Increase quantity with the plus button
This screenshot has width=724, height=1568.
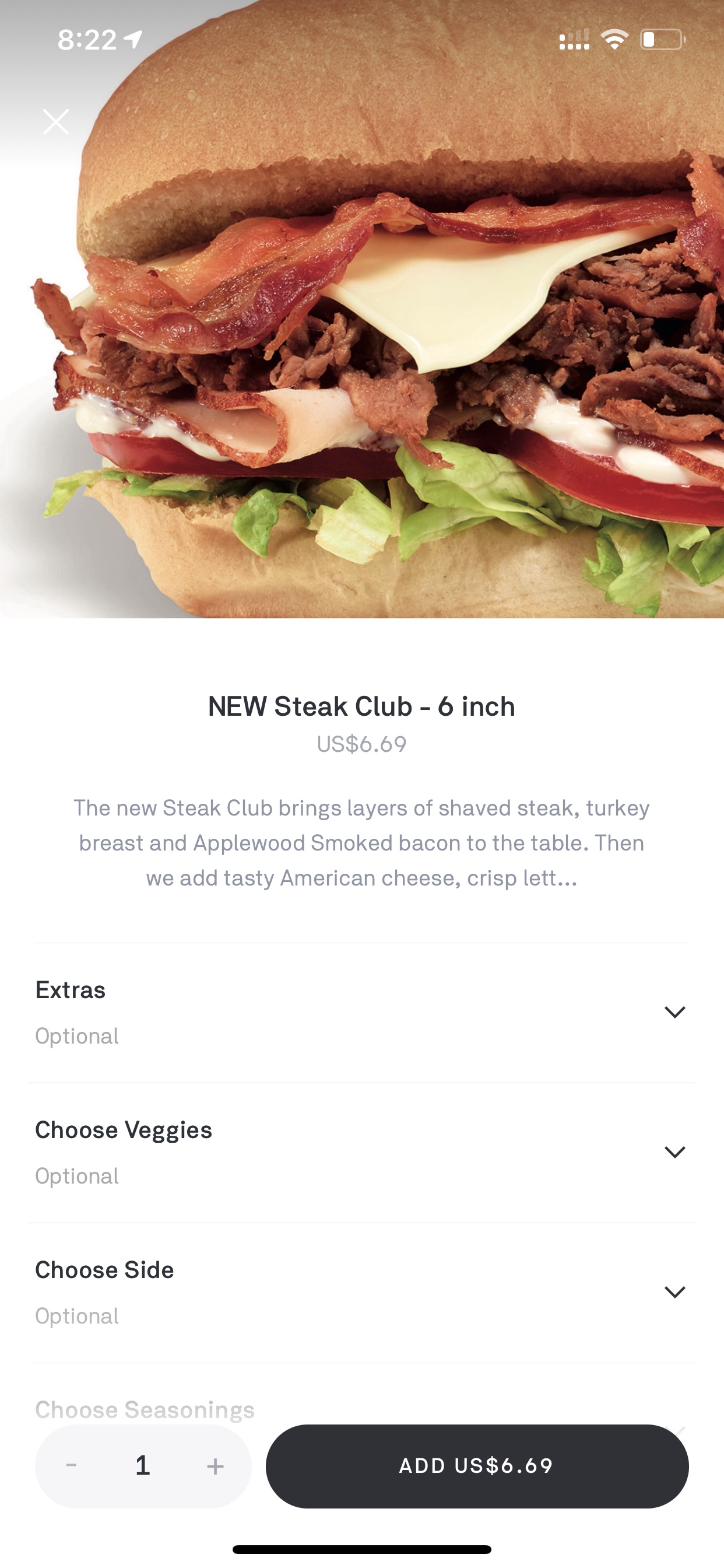(215, 1466)
